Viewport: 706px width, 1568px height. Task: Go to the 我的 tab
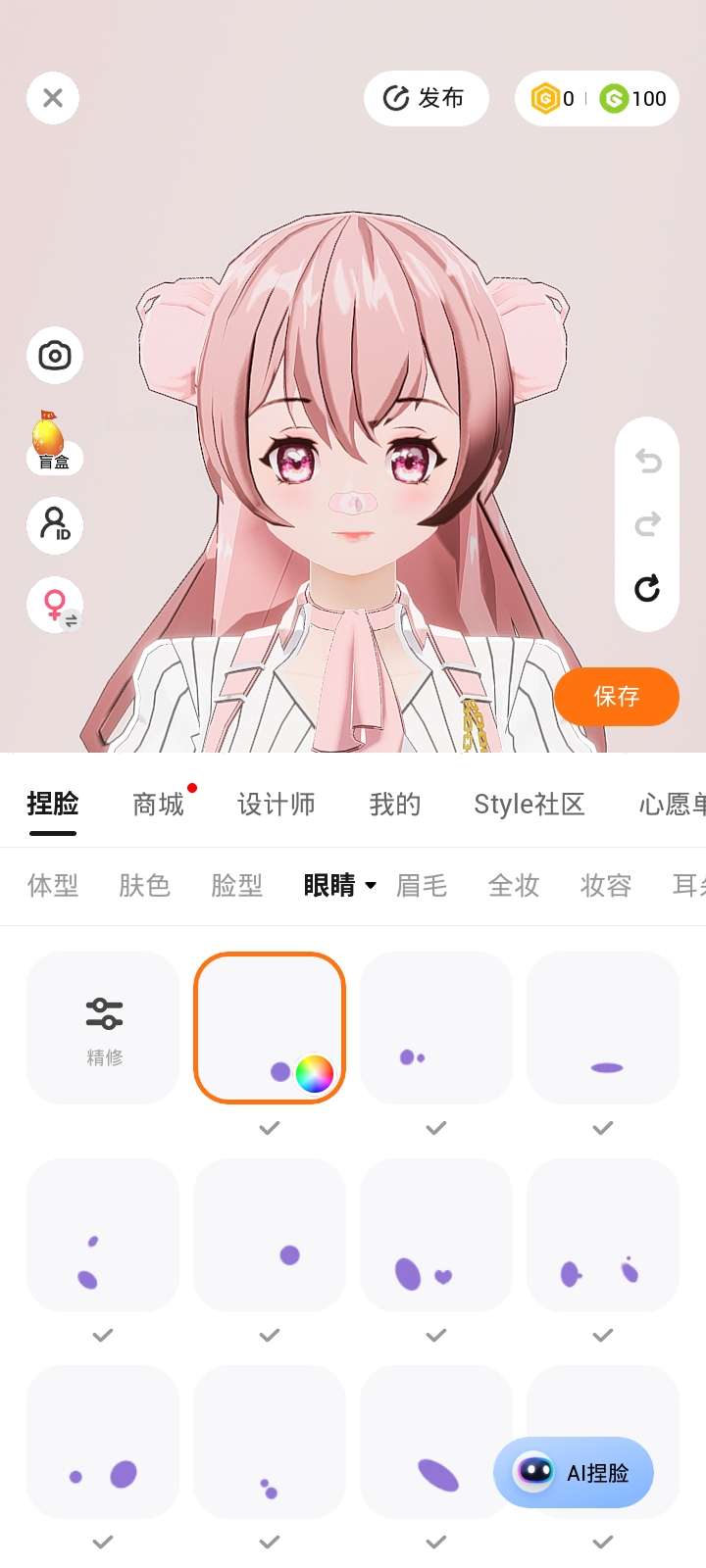395,805
